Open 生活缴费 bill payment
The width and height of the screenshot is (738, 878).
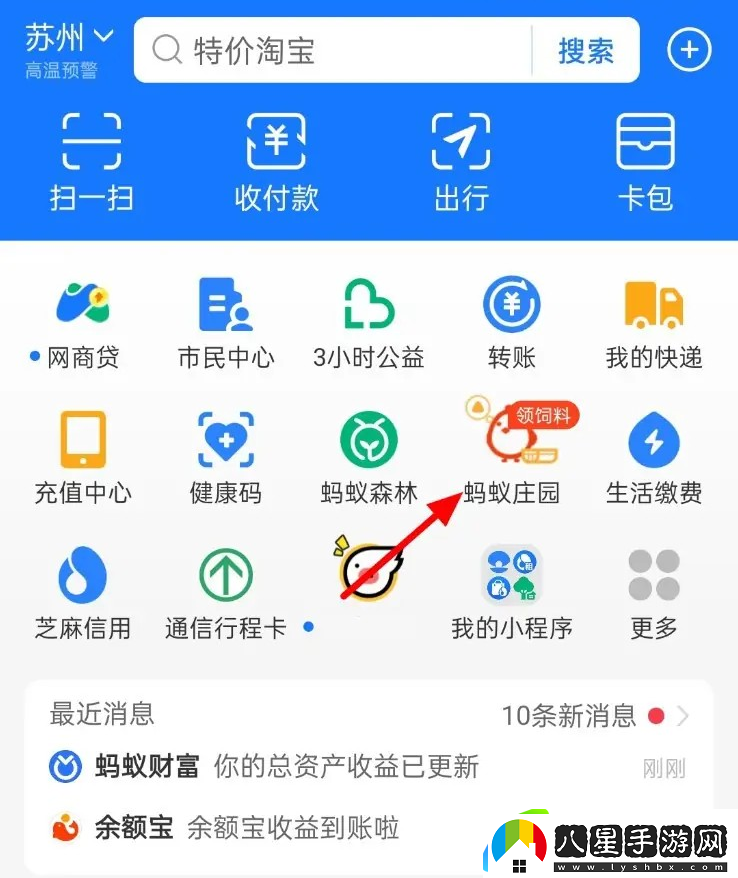pyautogui.click(x=654, y=457)
